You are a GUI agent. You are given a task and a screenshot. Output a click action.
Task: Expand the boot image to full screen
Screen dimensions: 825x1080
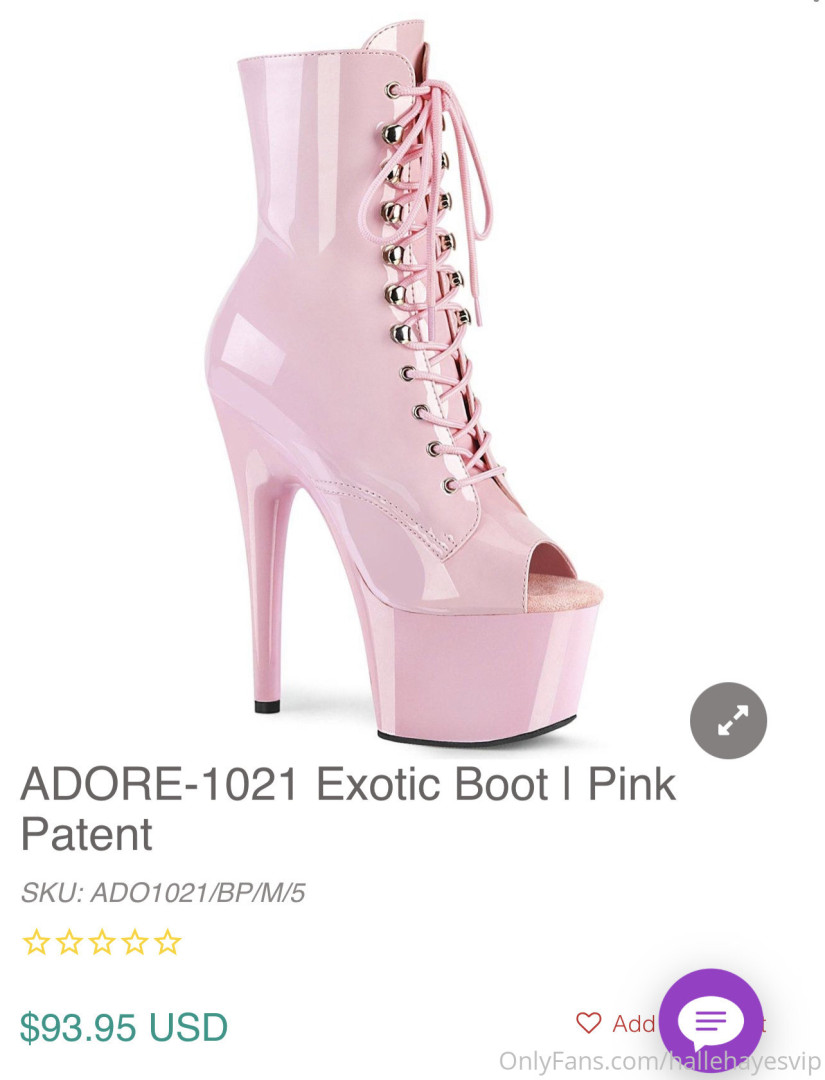pos(728,721)
